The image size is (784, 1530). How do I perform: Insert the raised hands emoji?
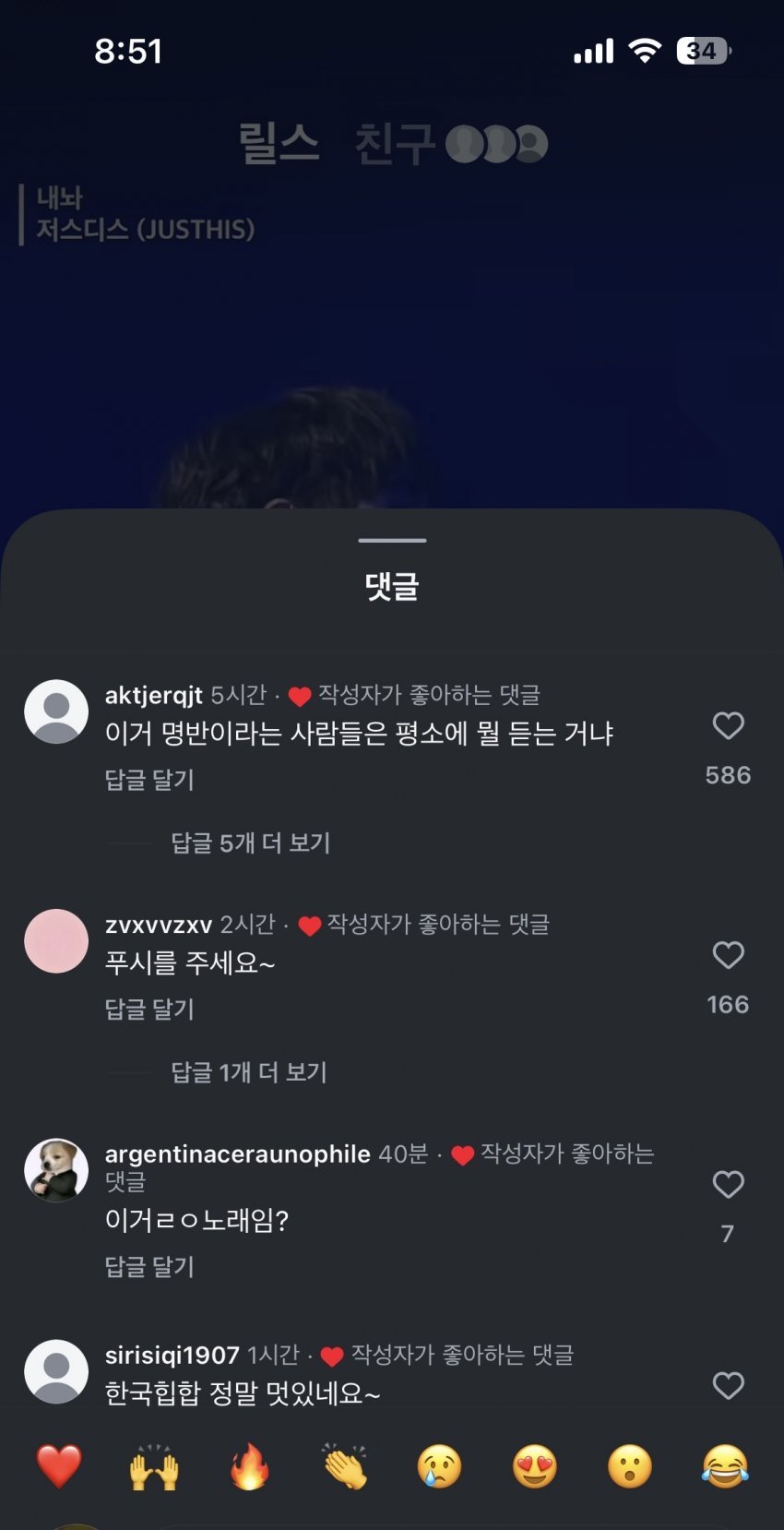[154, 1466]
